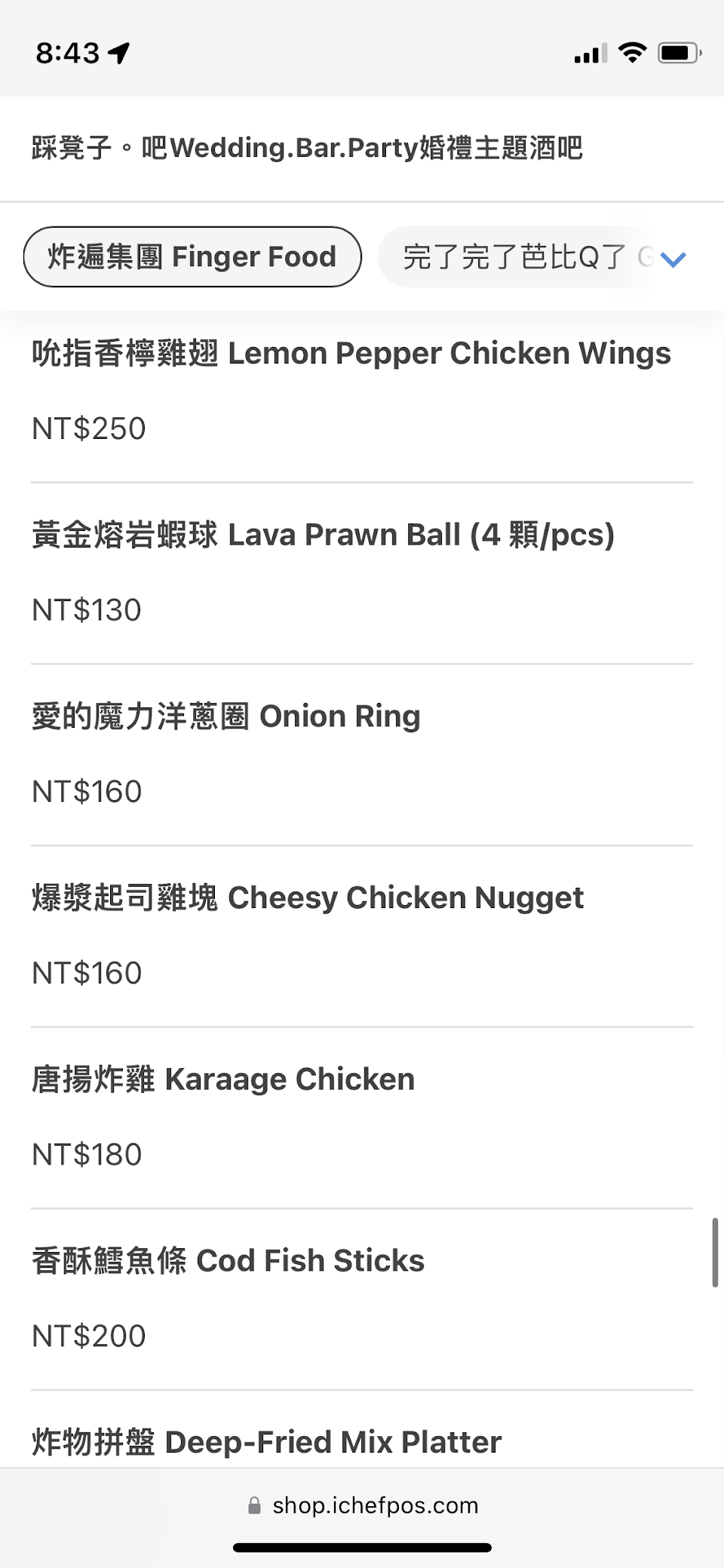724x1568 pixels.
Task: Open Deep-Fried Mix Platter item
Action: click(x=267, y=1442)
